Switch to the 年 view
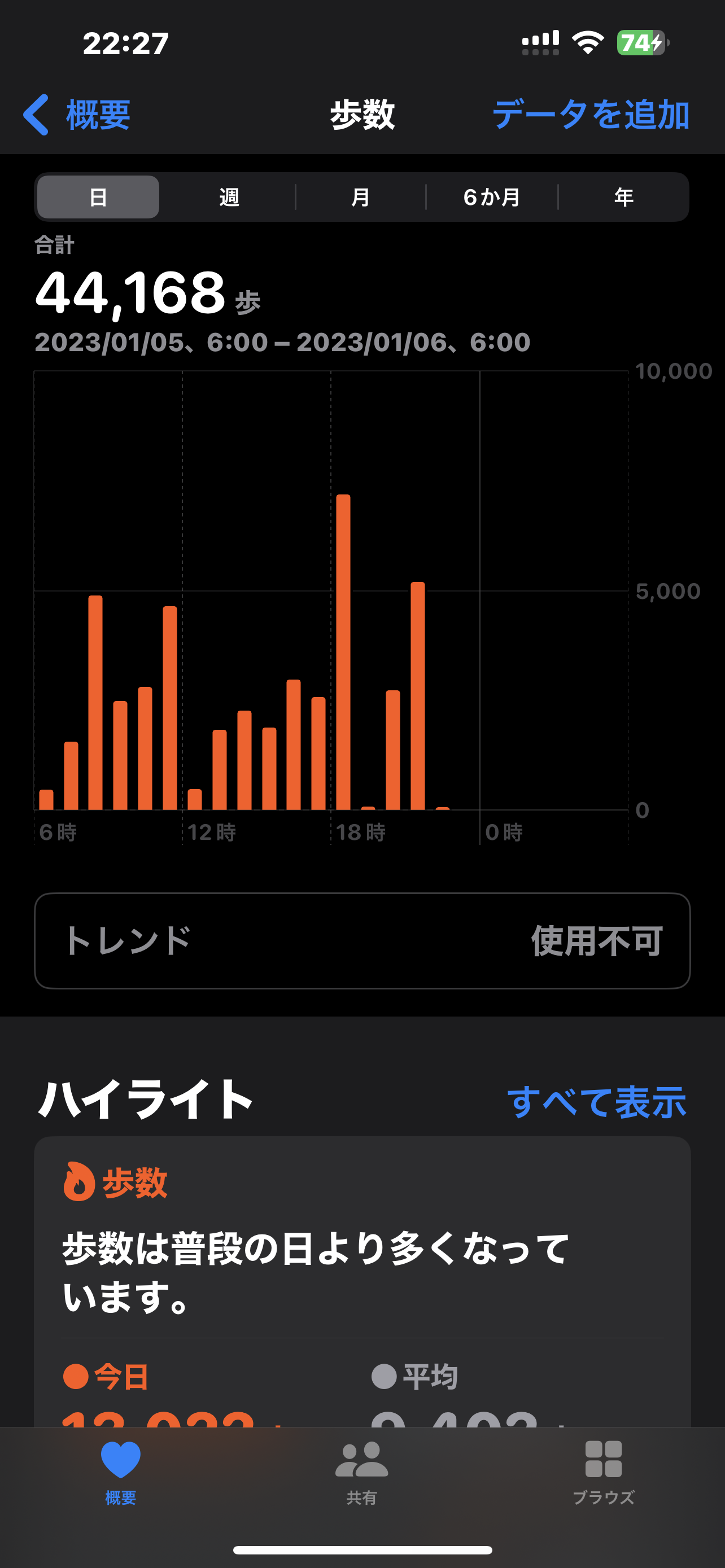 tap(623, 197)
